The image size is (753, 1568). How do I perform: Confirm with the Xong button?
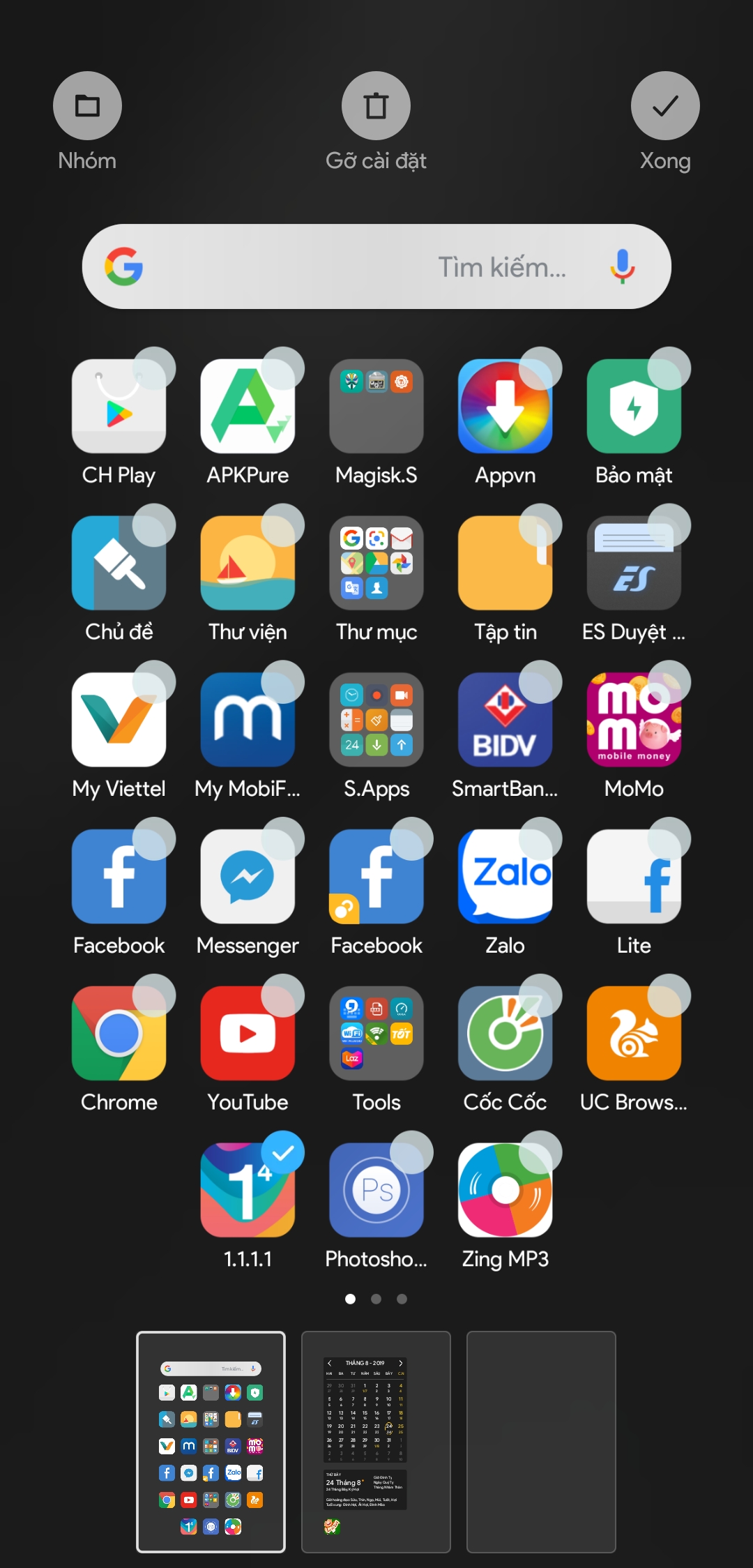tap(664, 106)
